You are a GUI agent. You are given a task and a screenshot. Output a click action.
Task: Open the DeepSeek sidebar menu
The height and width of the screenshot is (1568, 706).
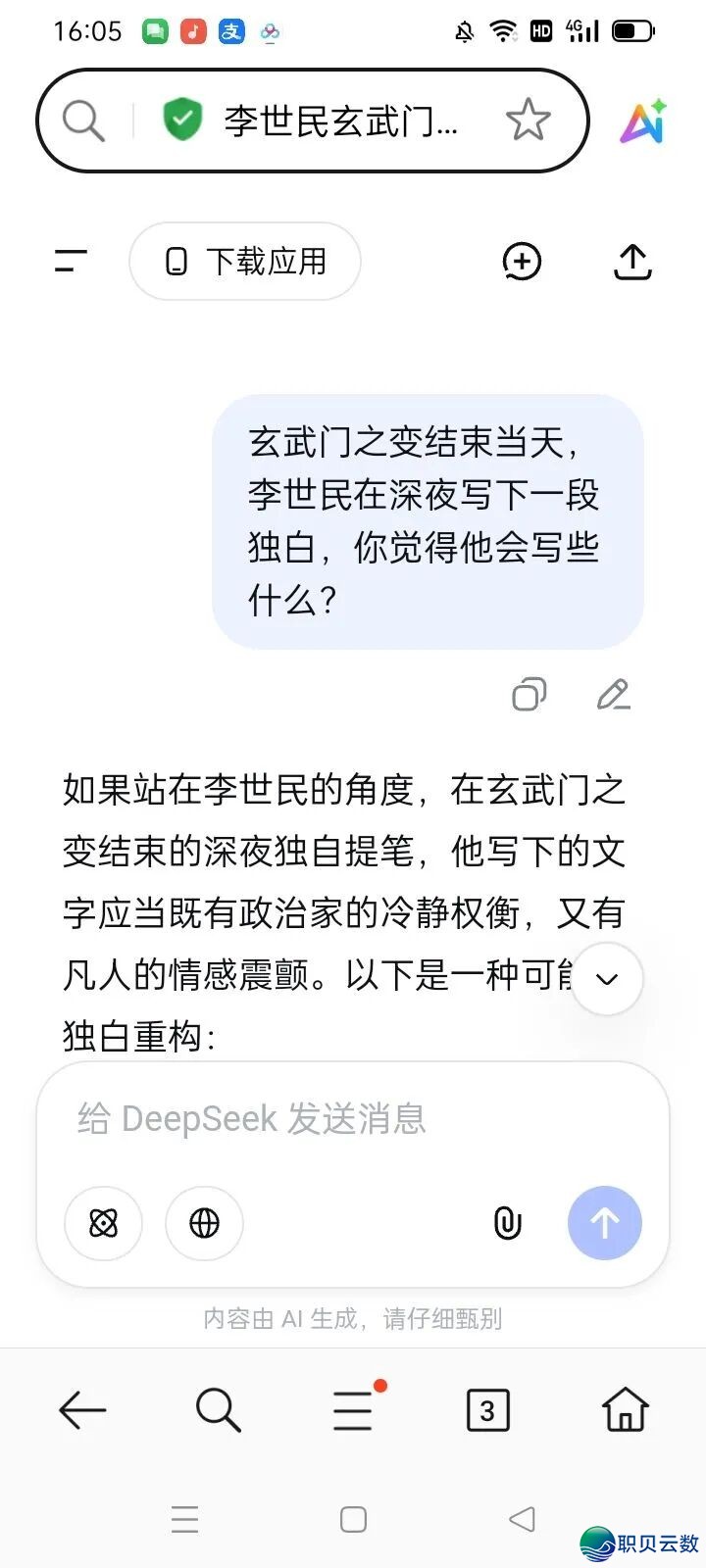click(71, 261)
